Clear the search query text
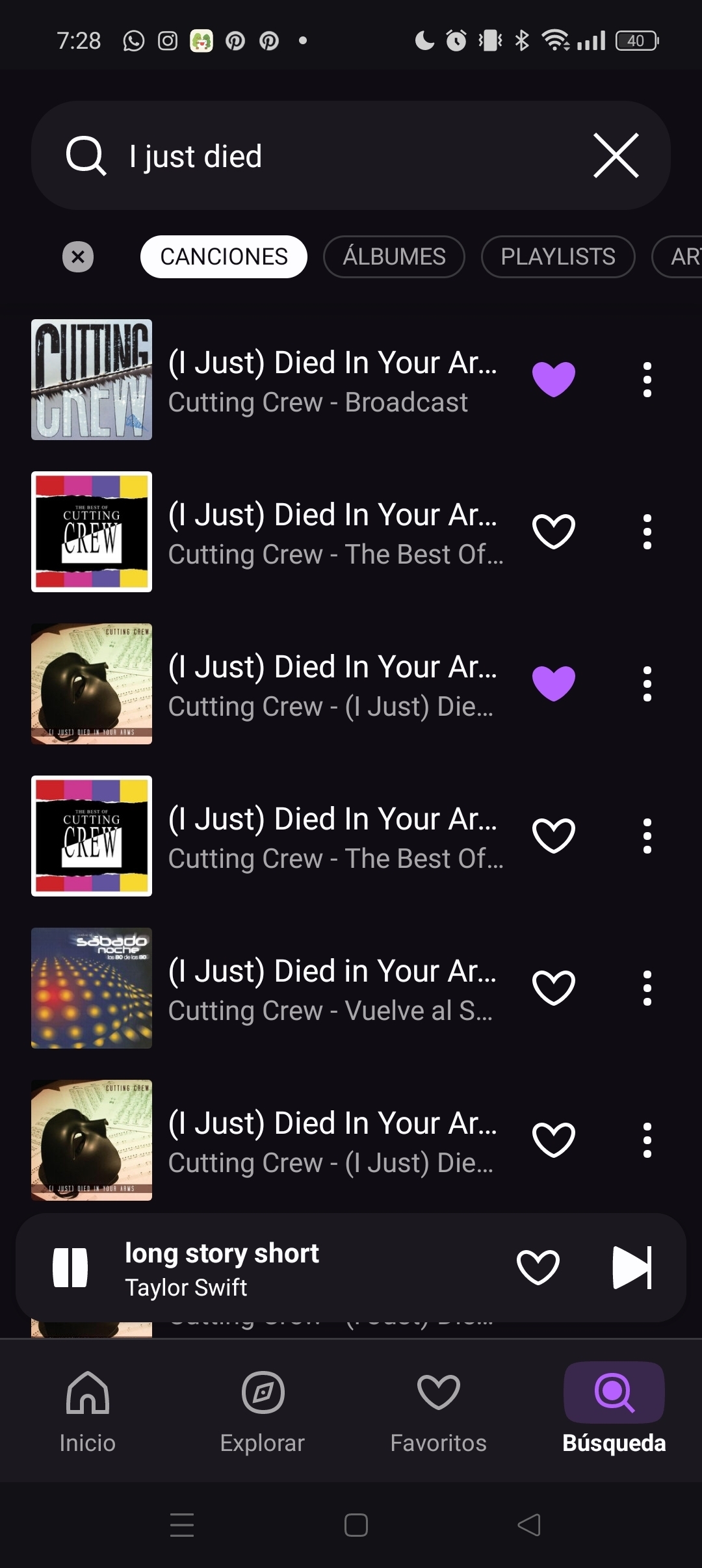This screenshot has height=1568, width=702. tap(616, 155)
